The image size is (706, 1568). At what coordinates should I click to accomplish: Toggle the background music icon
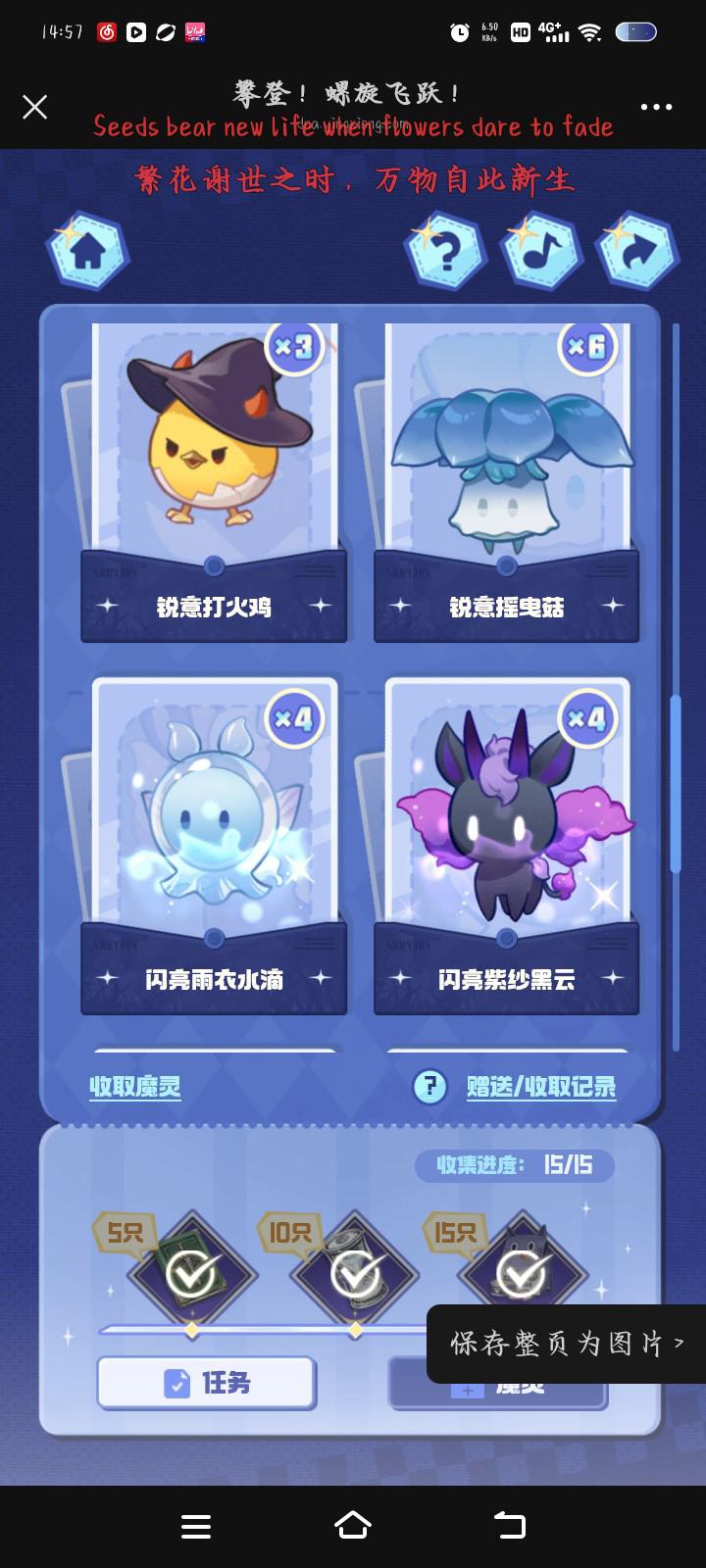point(541,252)
